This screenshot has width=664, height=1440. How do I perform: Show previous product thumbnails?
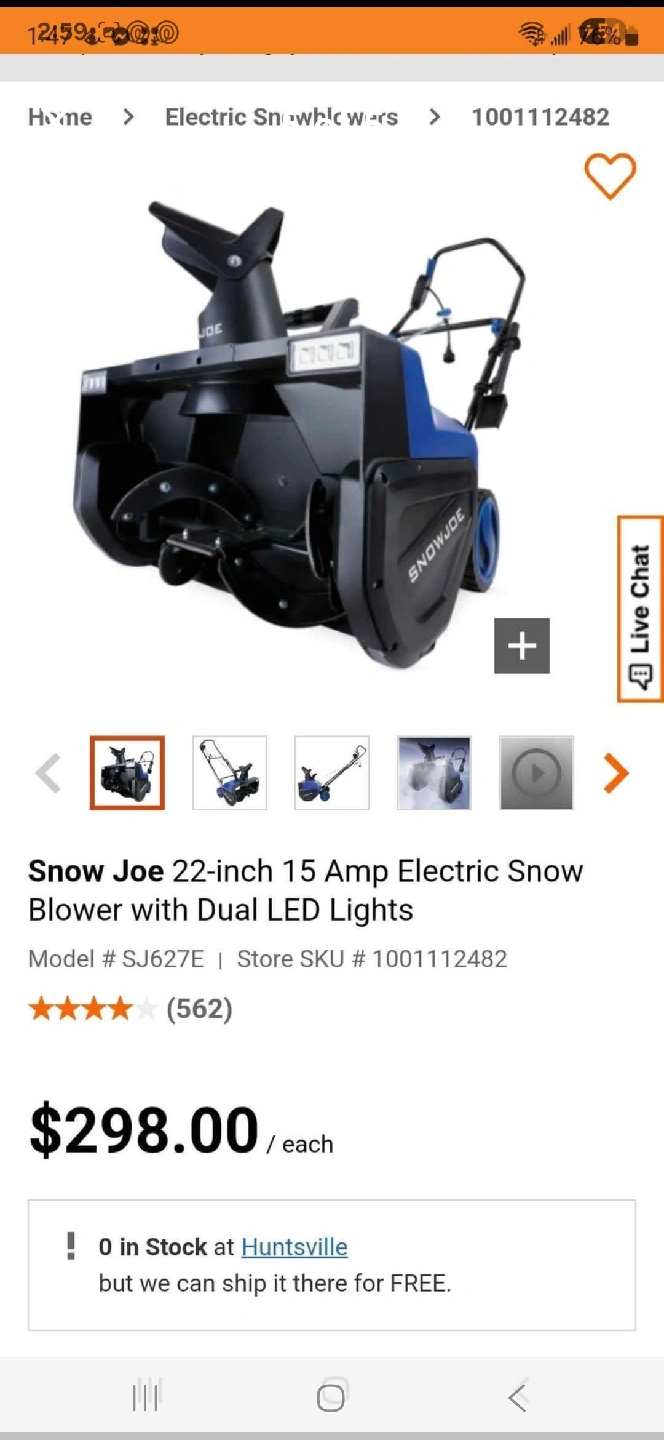tap(47, 773)
